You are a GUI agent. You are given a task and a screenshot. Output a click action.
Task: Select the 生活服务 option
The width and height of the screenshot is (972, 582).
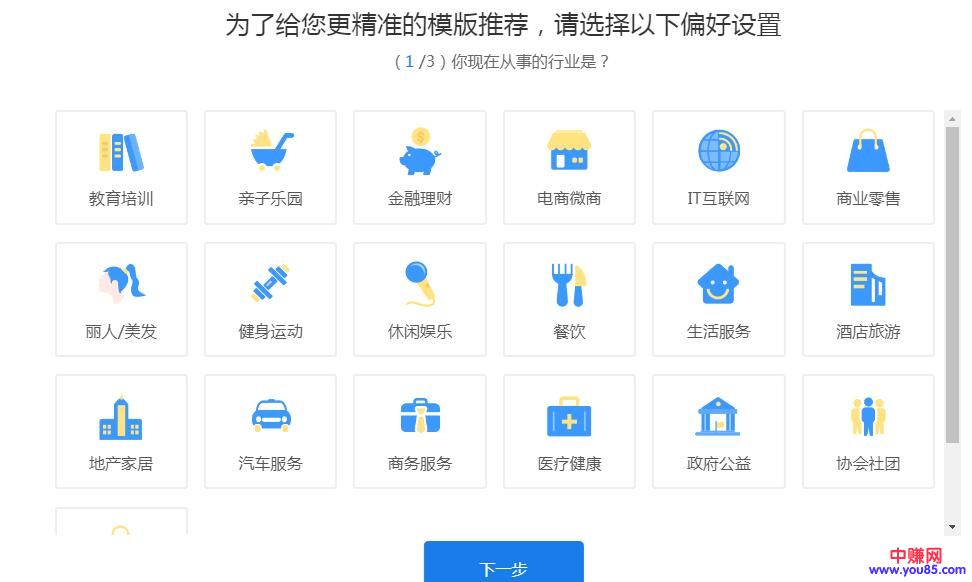click(718, 299)
